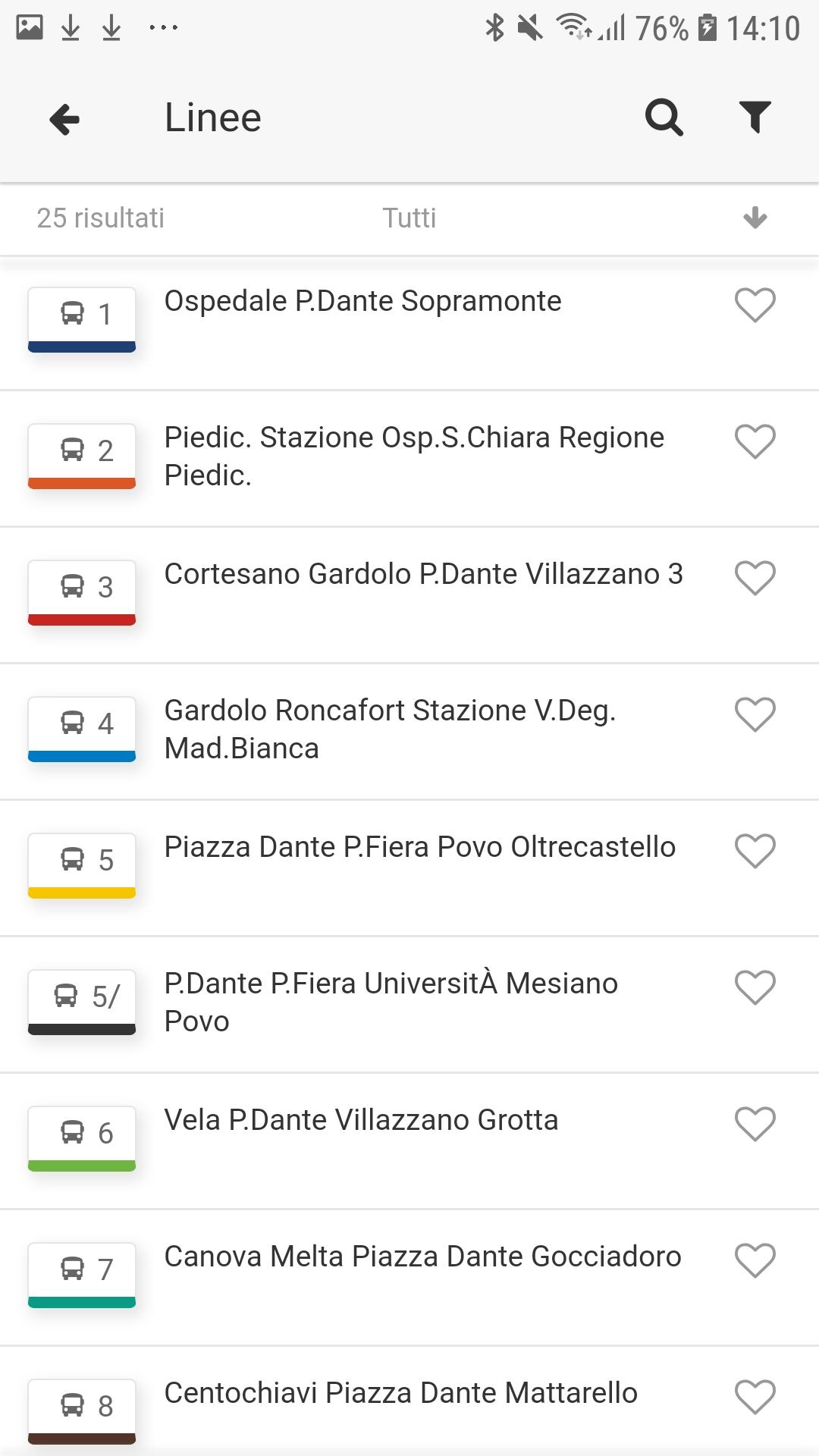Favorite line 5 Piazza Dante Oltrecastello

coord(755,851)
